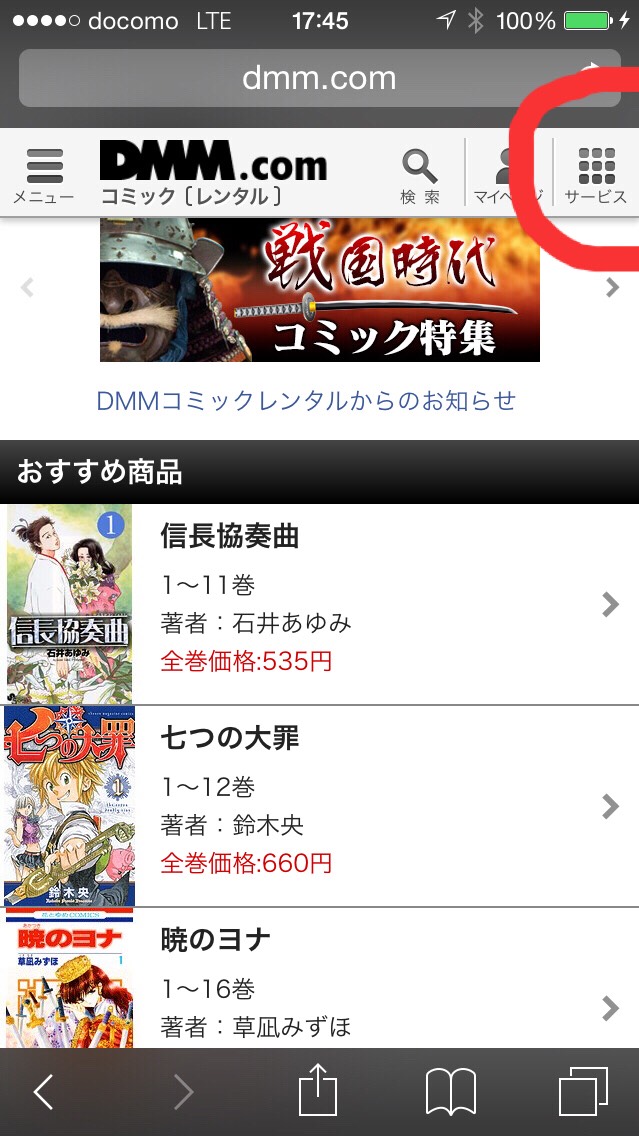
Task: Open the 七つの大罪 comic row
Action: pyautogui.click(x=320, y=806)
